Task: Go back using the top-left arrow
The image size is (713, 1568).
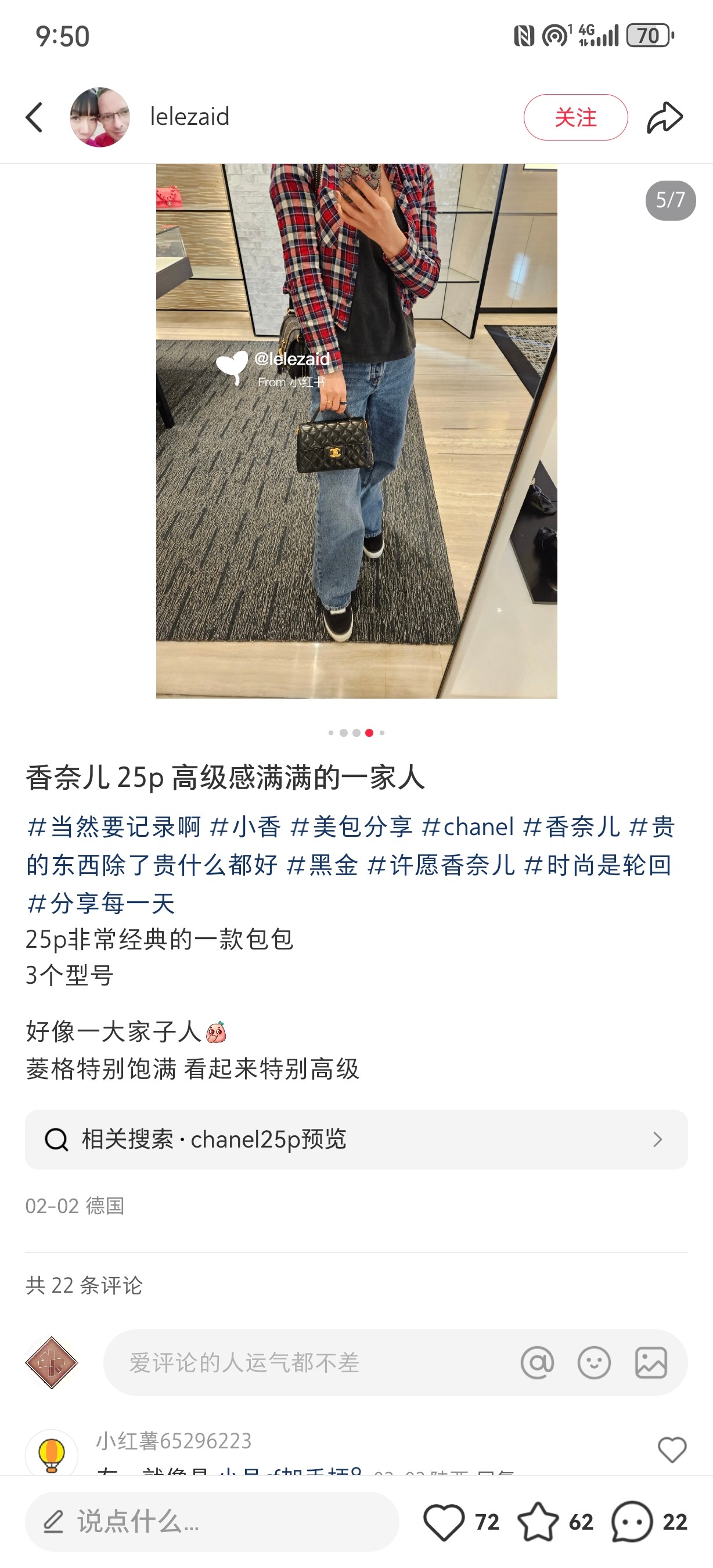Action: click(34, 117)
